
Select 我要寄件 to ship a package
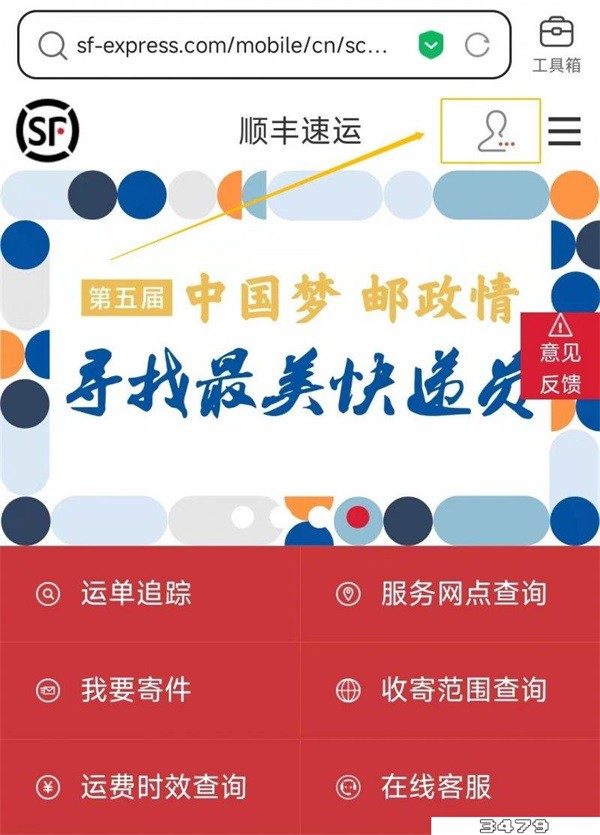pyautogui.click(x=135, y=690)
